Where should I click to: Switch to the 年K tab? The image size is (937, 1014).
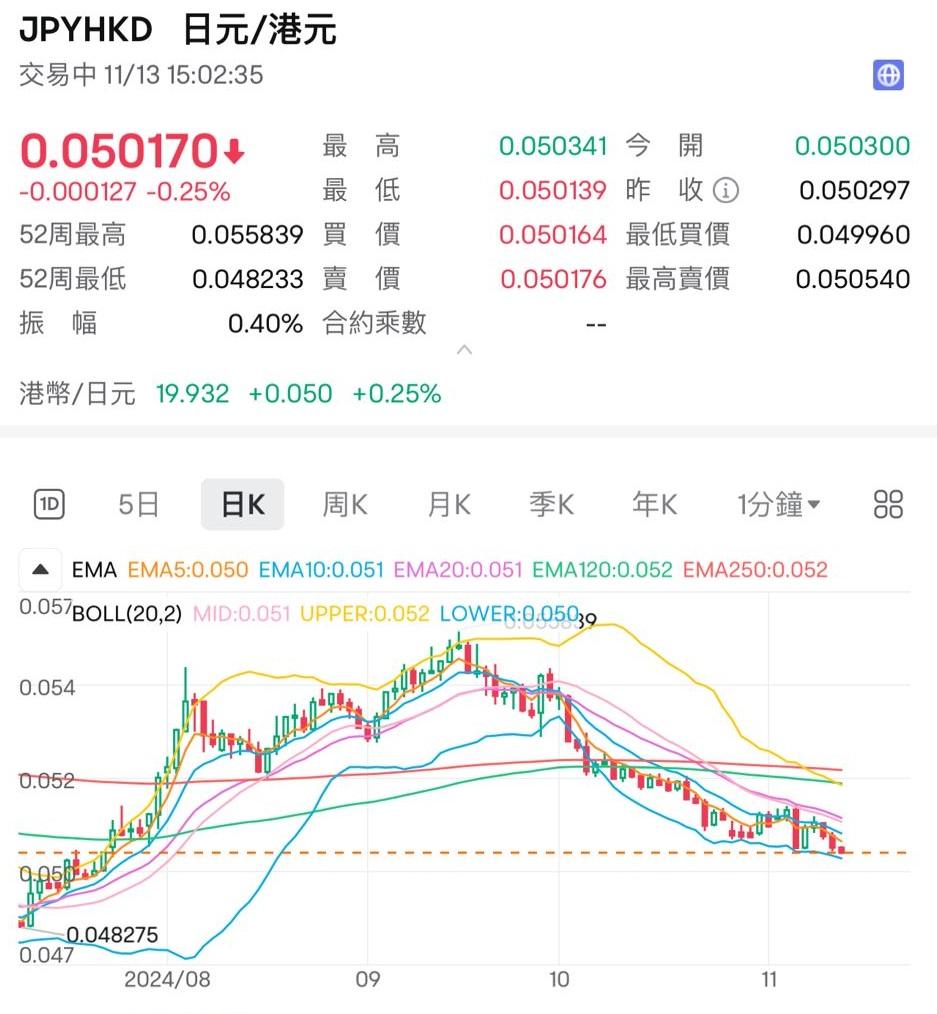click(x=653, y=504)
